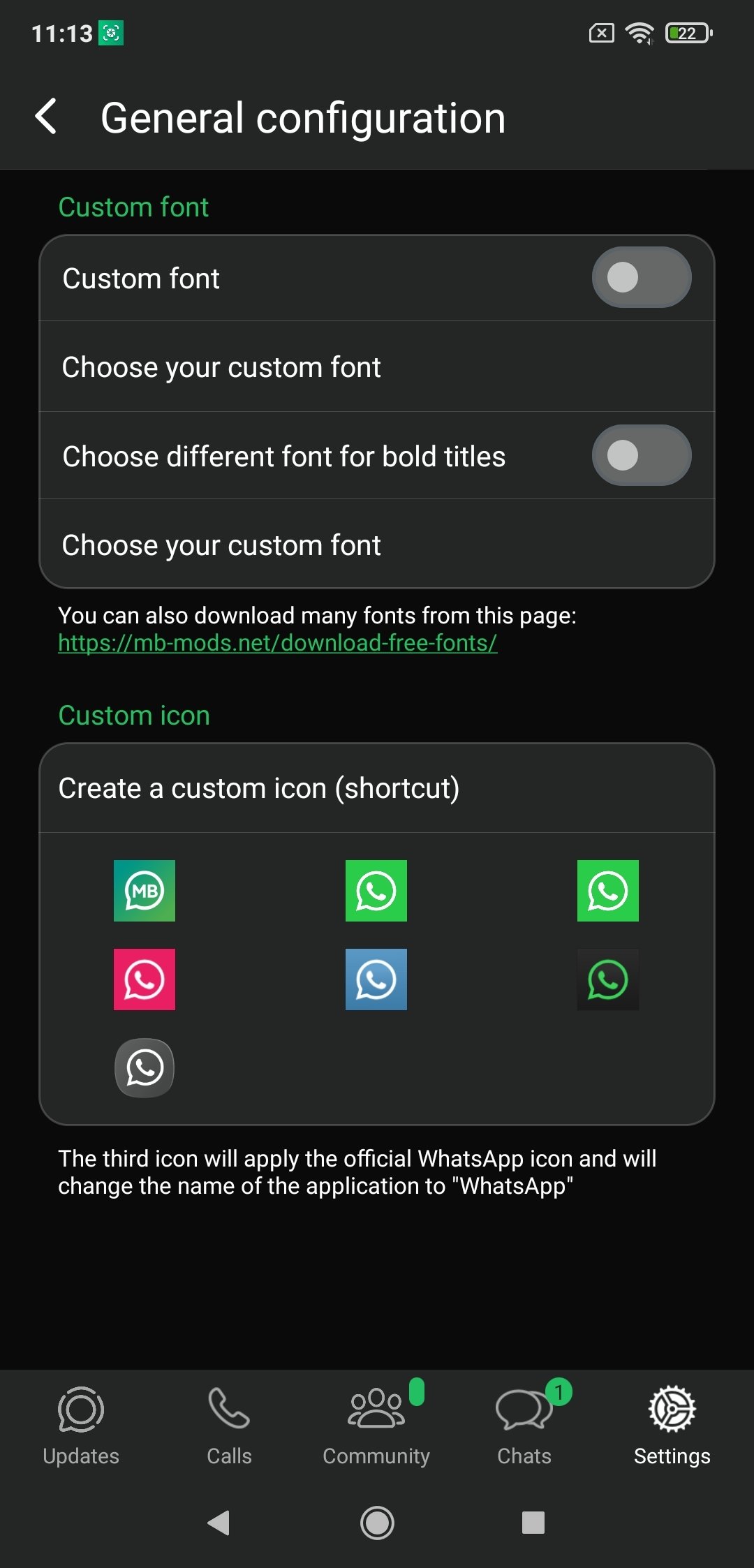Image resolution: width=754 pixels, height=1568 pixels.
Task: Toggle different font for bold titles
Action: [641, 456]
